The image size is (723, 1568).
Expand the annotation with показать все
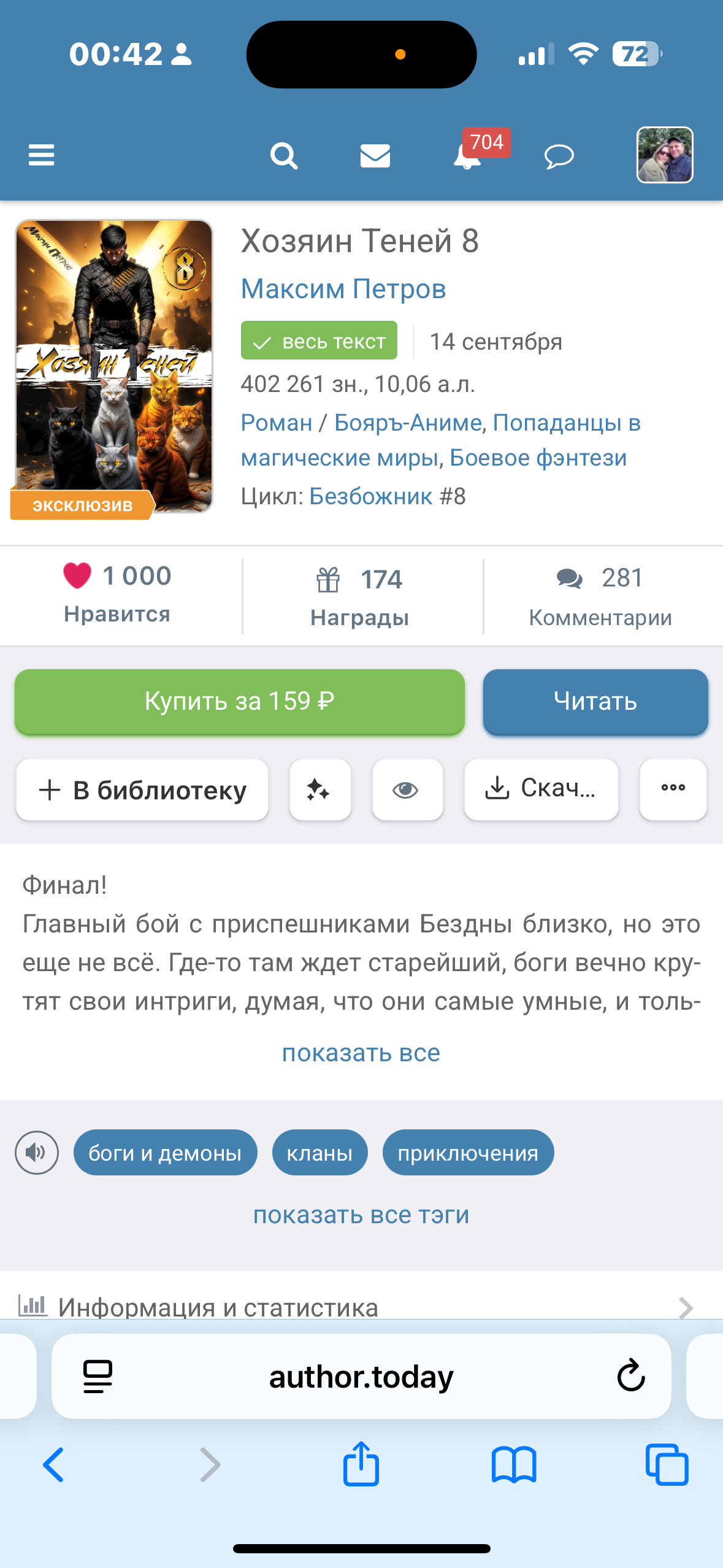pyautogui.click(x=361, y=1053)
